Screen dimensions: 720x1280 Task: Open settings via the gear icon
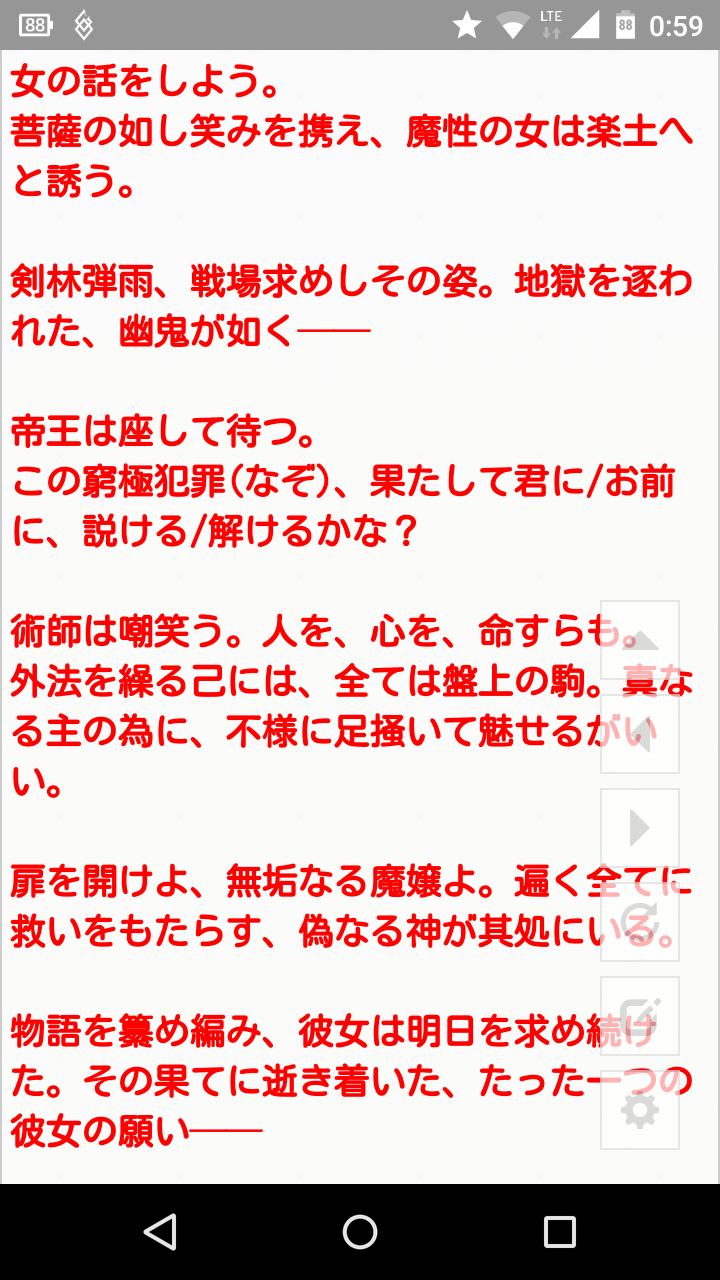640,1110
